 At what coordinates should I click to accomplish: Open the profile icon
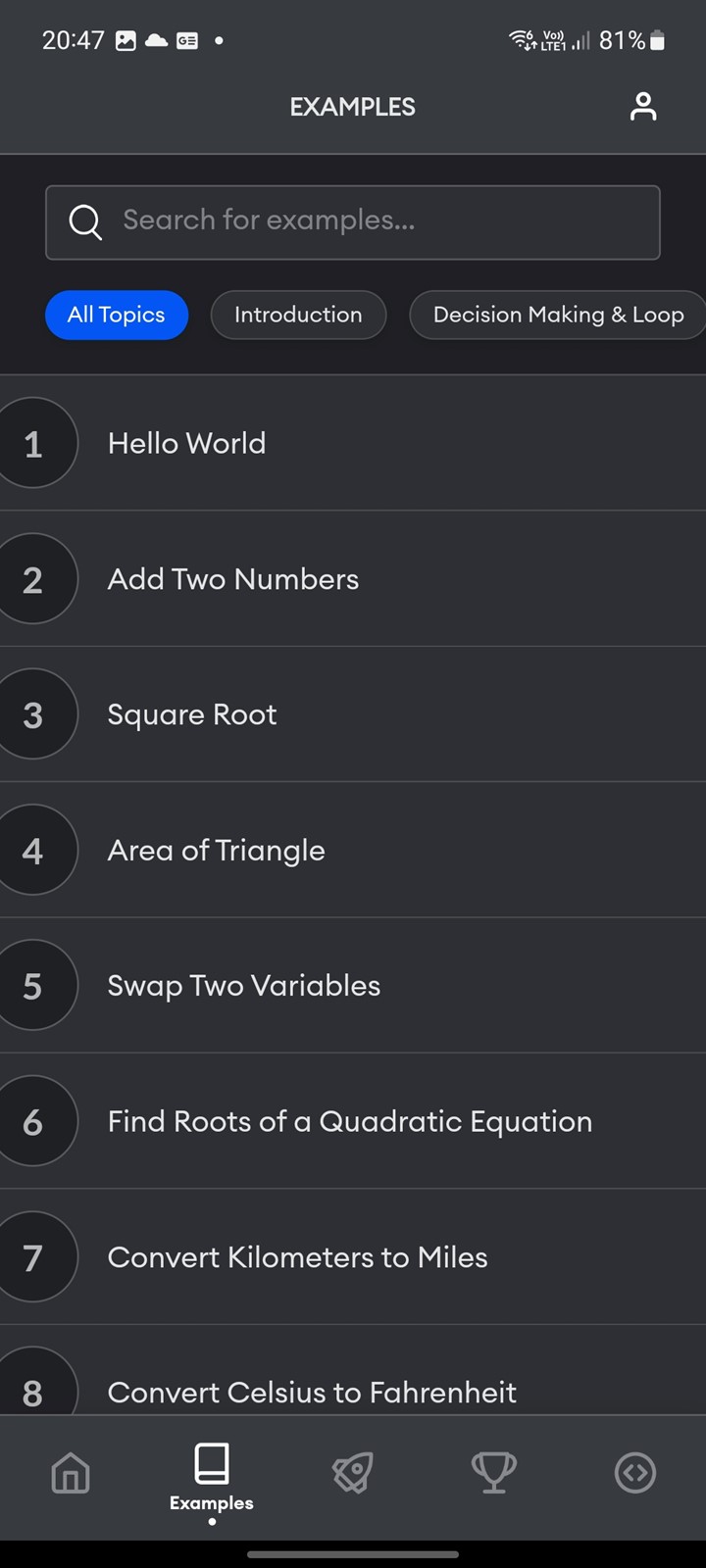642,106
